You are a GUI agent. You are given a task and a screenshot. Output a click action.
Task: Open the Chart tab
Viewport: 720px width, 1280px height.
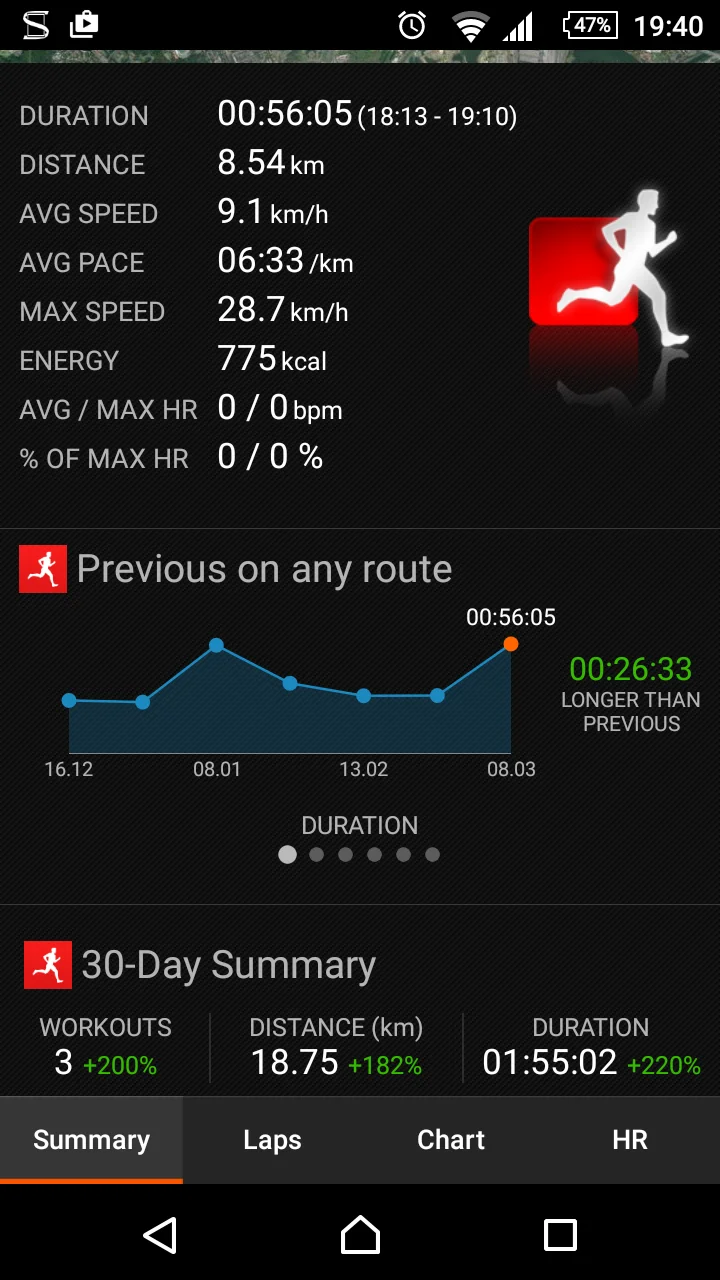pyautogui.click(x=451, y=1140)
